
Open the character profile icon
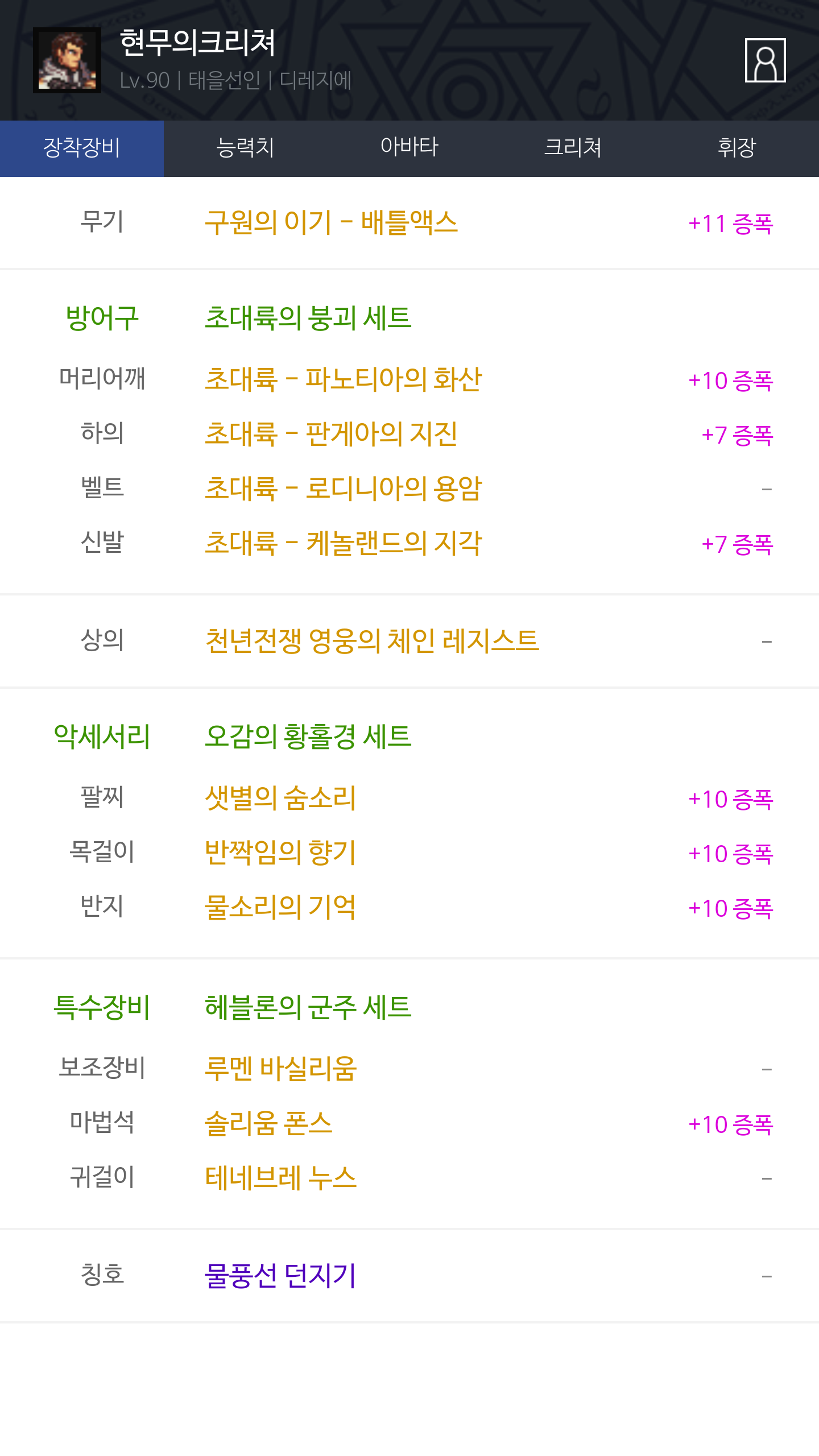click(765, 60)
